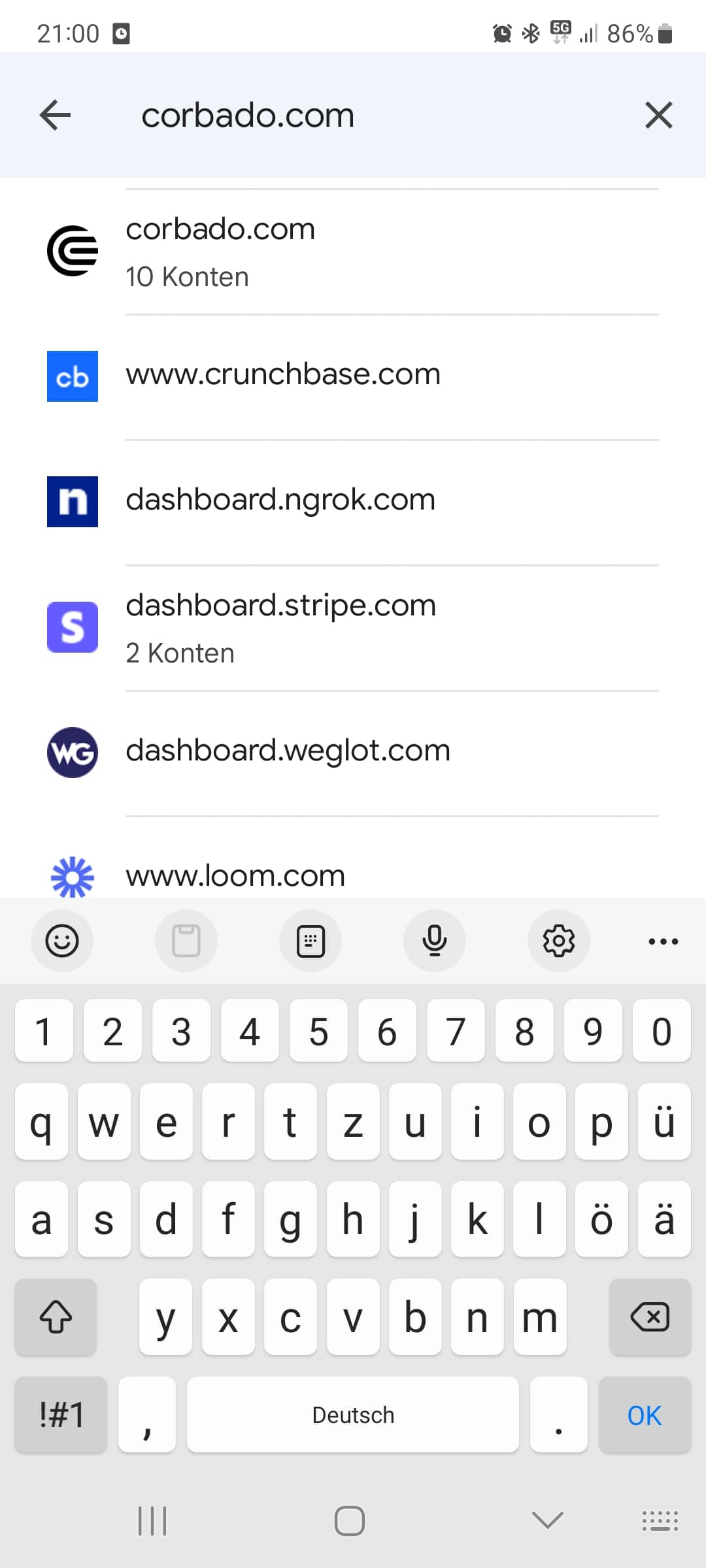Clear the corbado.com search text
Viewport: 706px width, 1568px height.
pyautogui.click(x=658, y=115)
